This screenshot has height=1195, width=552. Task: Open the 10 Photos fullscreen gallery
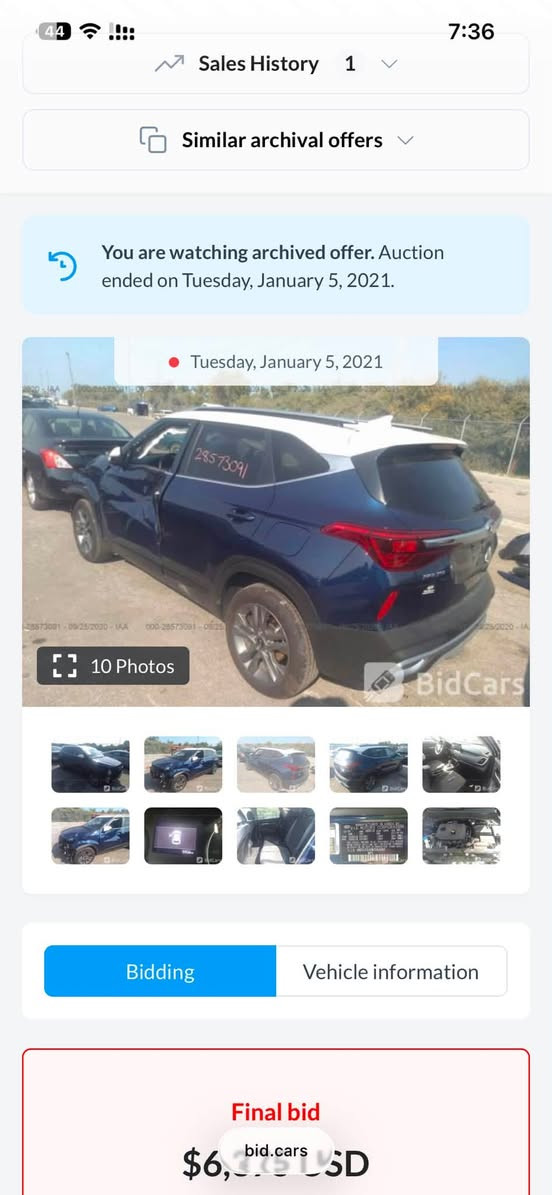(x=113, y=666)
